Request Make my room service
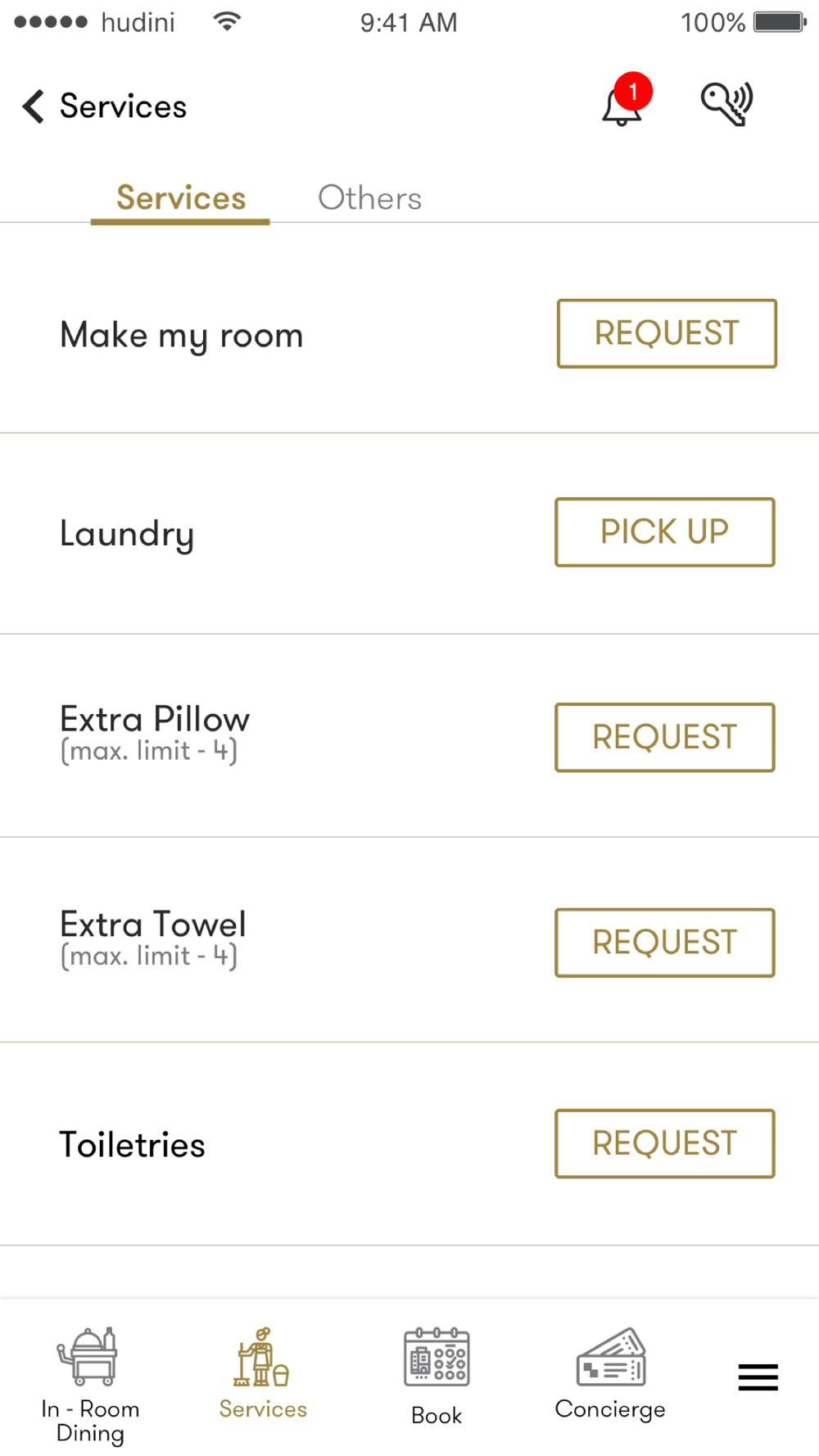 point(667,334)
